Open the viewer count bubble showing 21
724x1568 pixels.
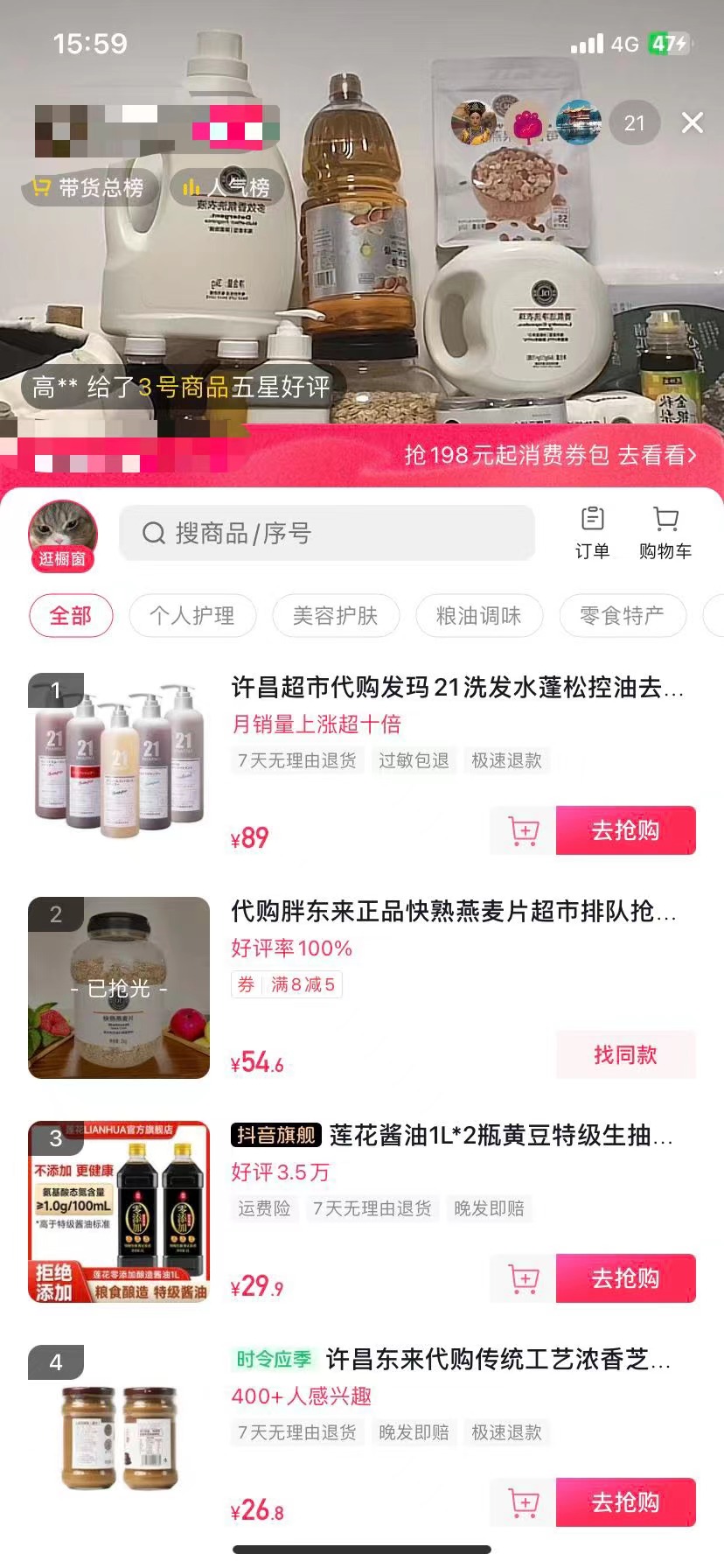click(634, 123)
